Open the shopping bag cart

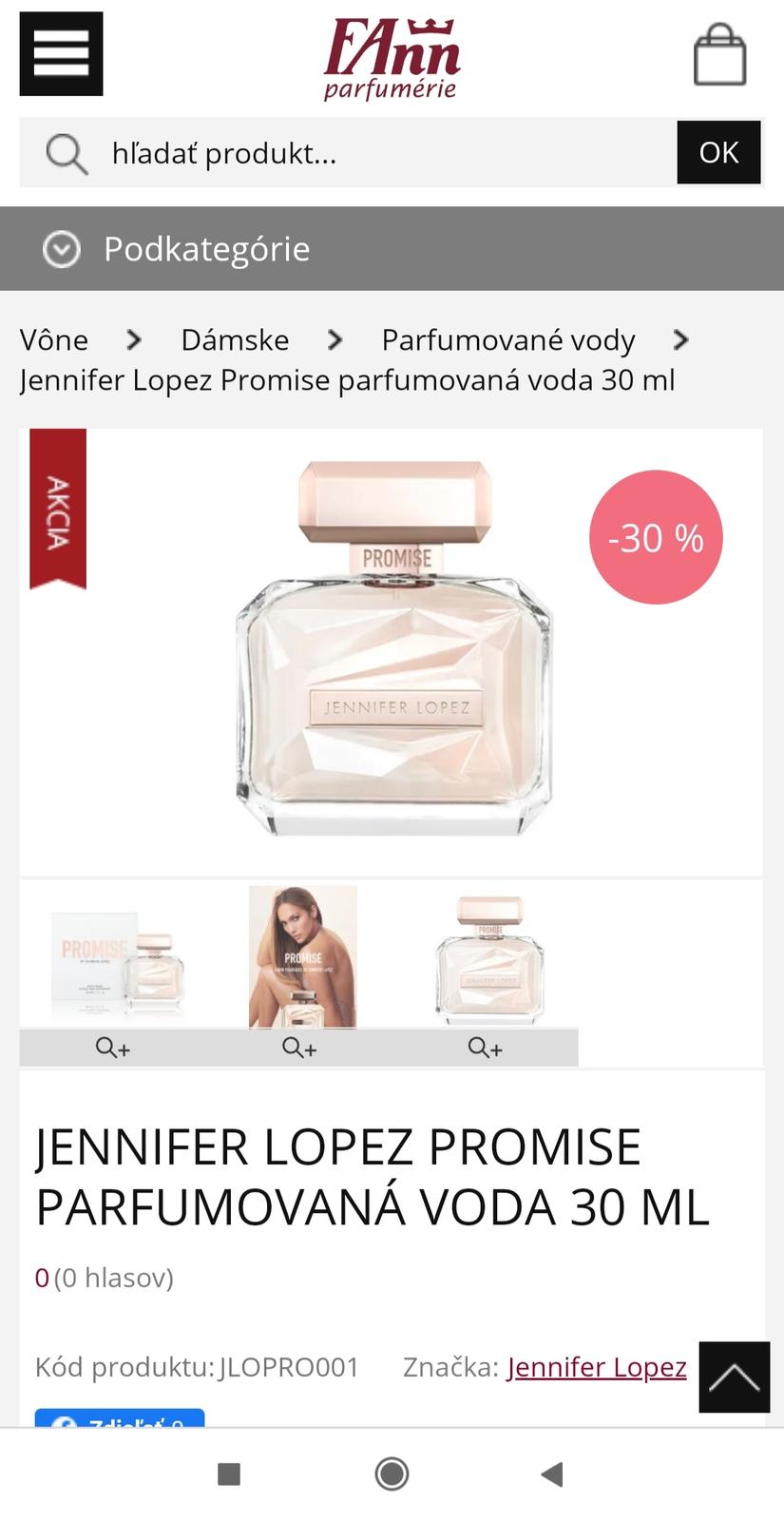719,55
